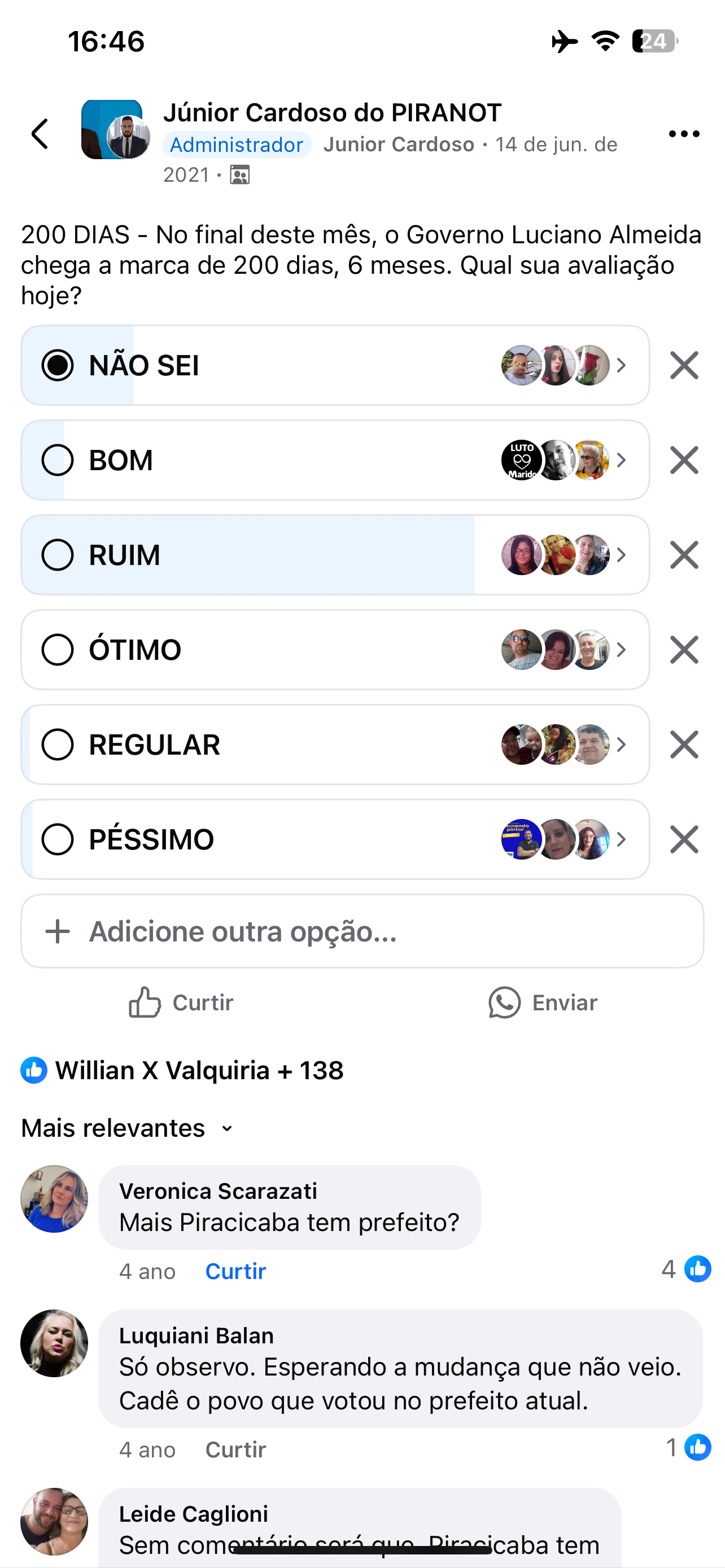Remove the PÉSSIMO poll option
Screen dimensions: 725x1568
684,840
